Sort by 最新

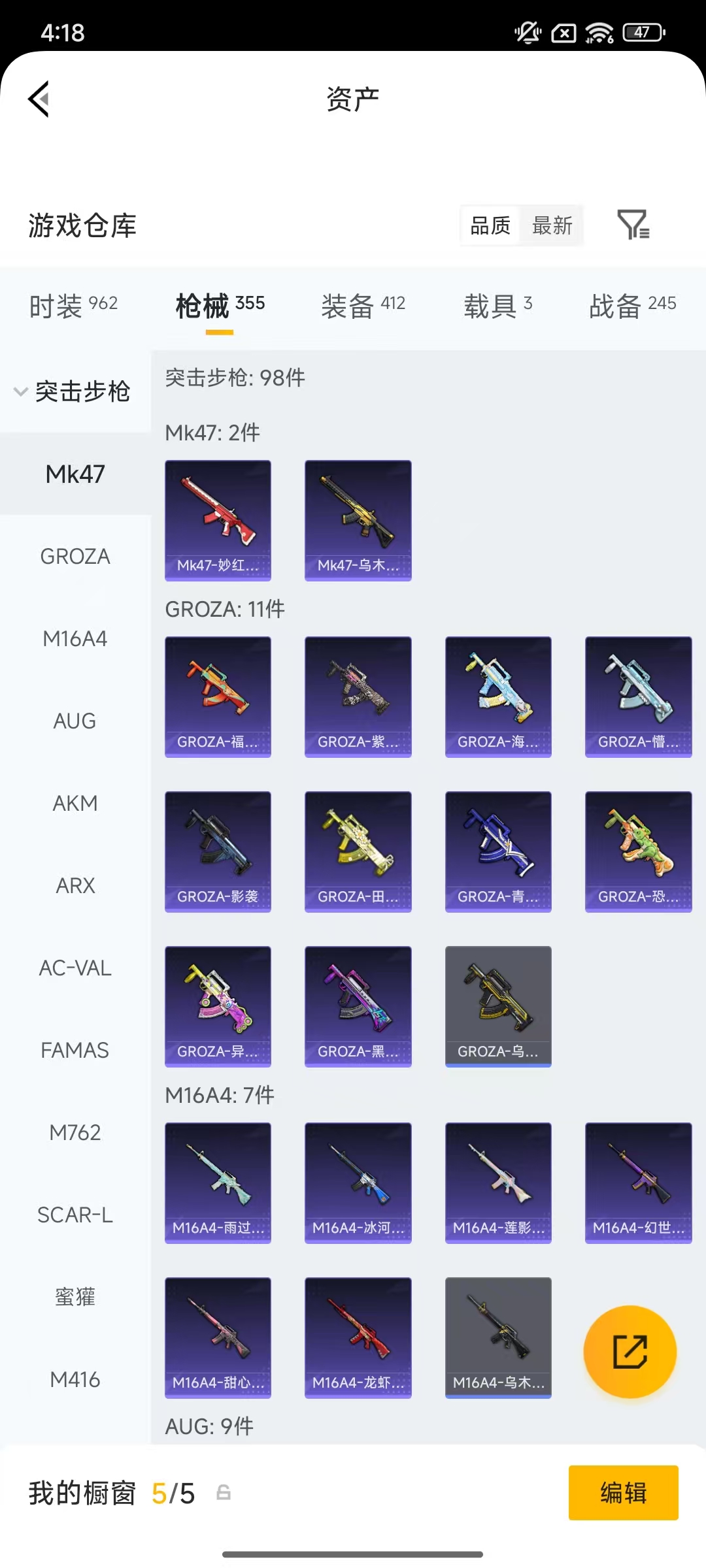(x=552, y=226)
